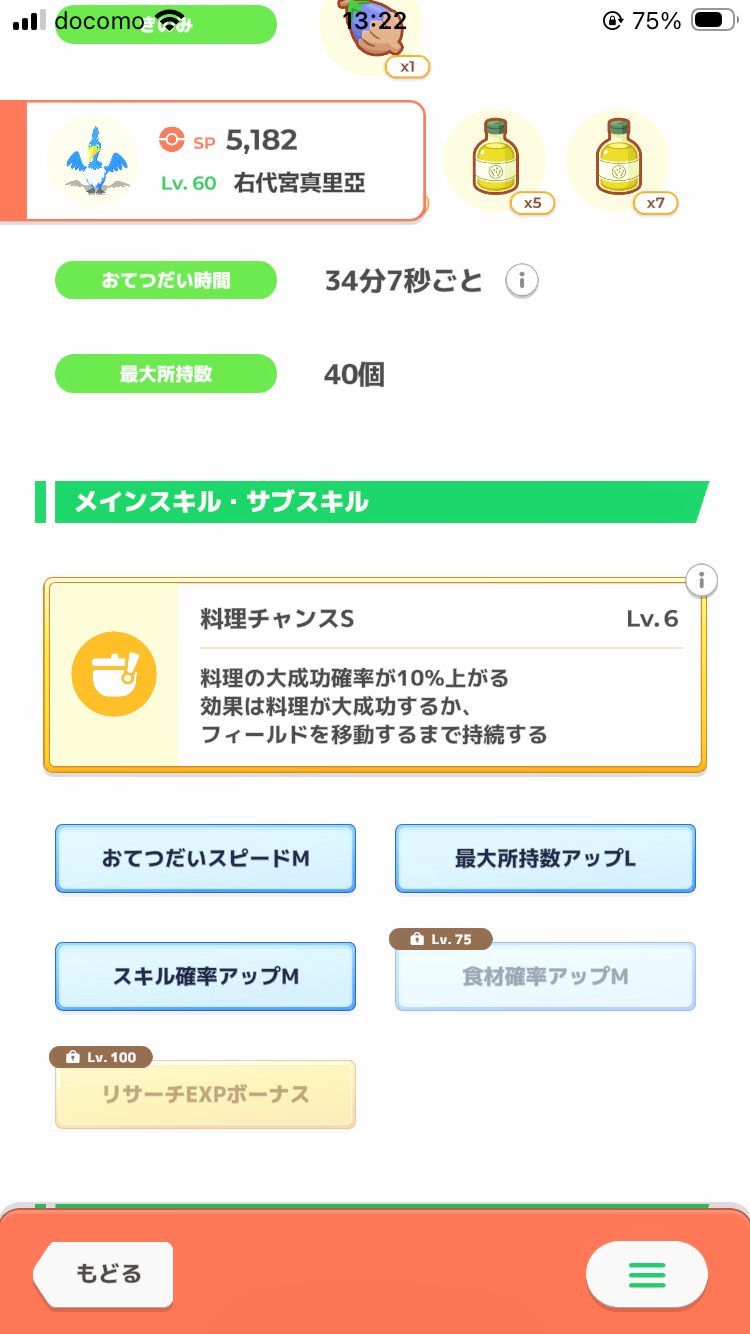The height and width of the screenshot is (1334, 750).
Task: View the おてつだいスピードM sub skill
Action: (x=205, y=858)
